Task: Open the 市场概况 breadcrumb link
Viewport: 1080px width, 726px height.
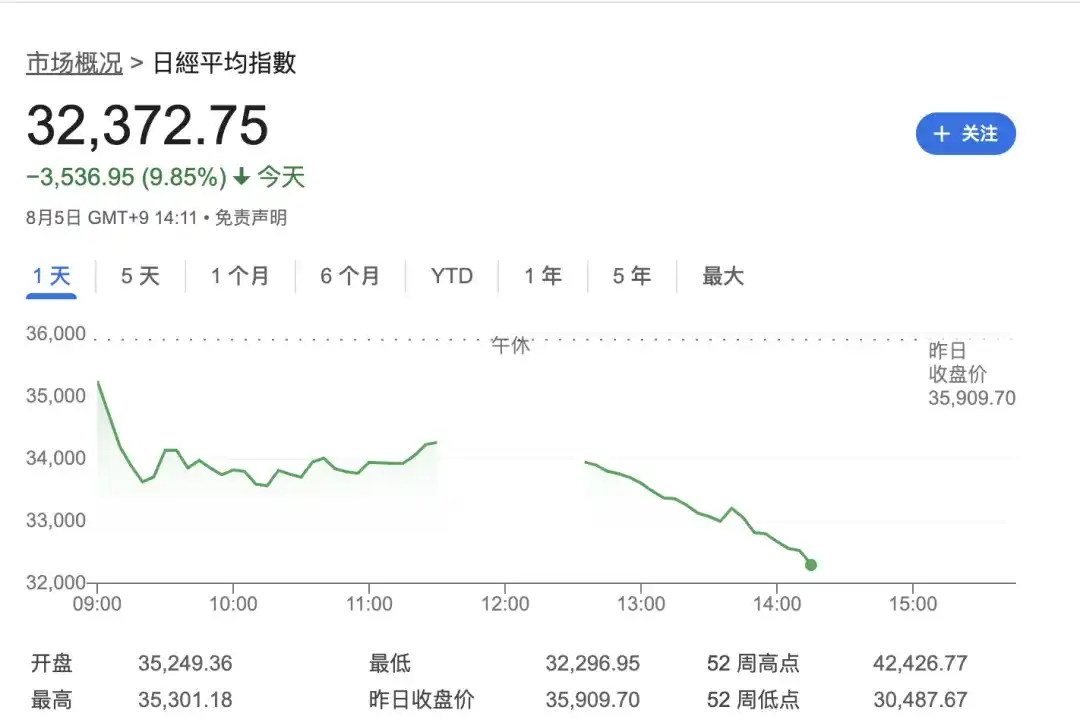Action: click(74, 64)
